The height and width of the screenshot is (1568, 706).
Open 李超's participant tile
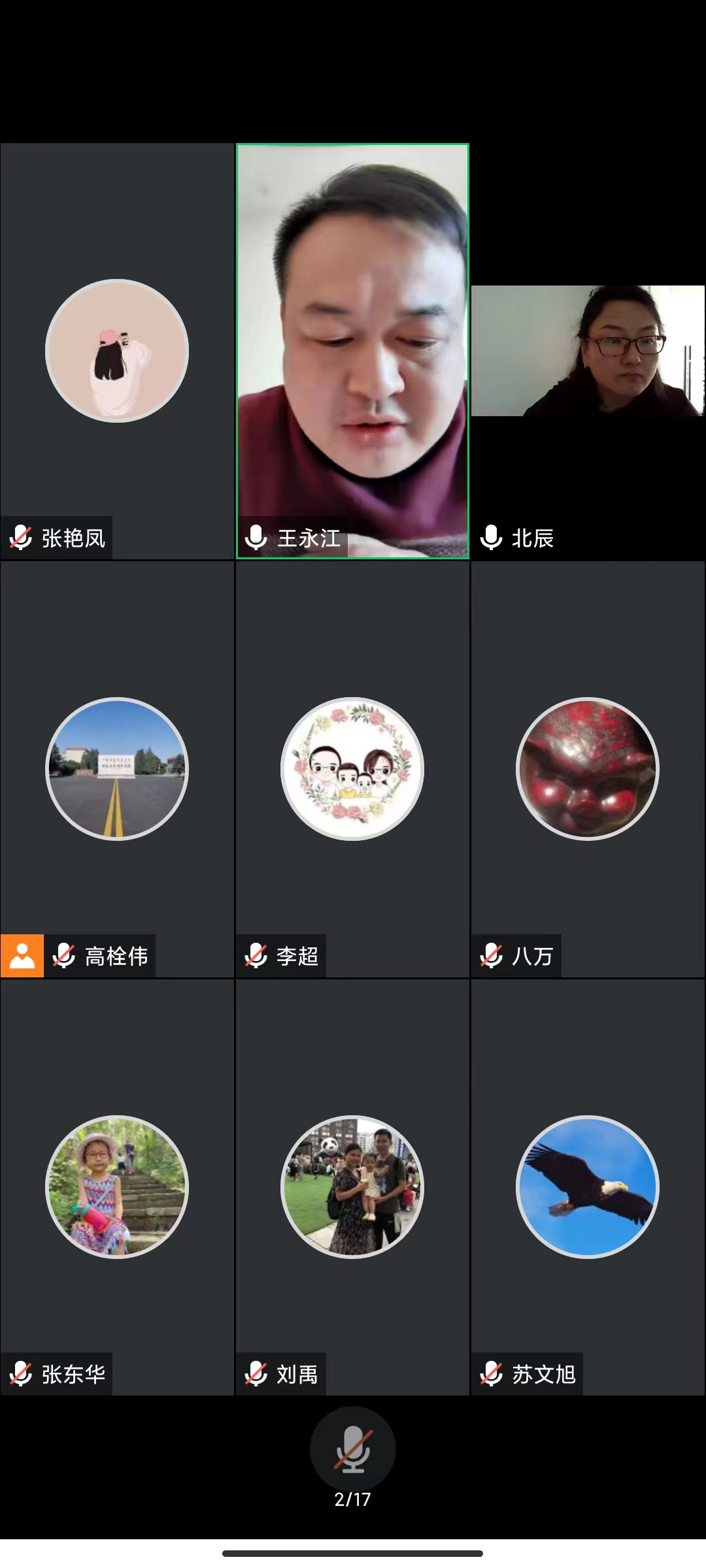tap(352, 769)
